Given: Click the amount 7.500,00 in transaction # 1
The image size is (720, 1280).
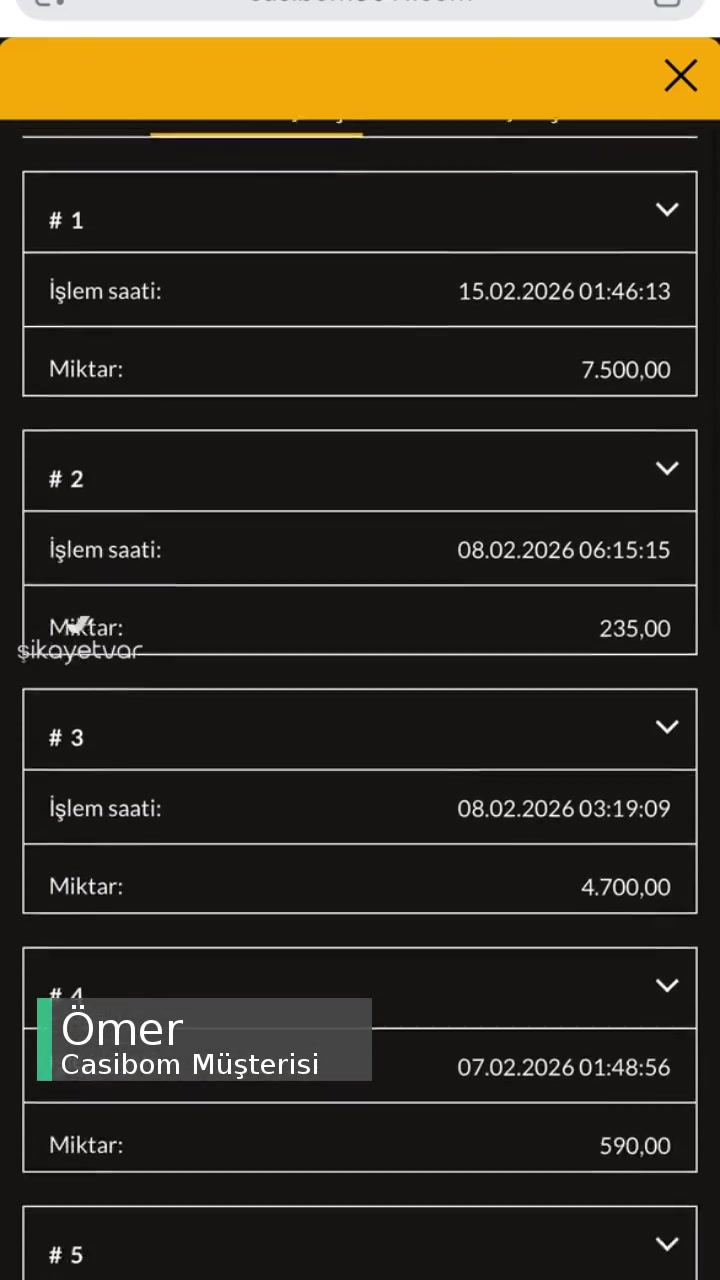Looking at the screenshot, I should (626, 369).
